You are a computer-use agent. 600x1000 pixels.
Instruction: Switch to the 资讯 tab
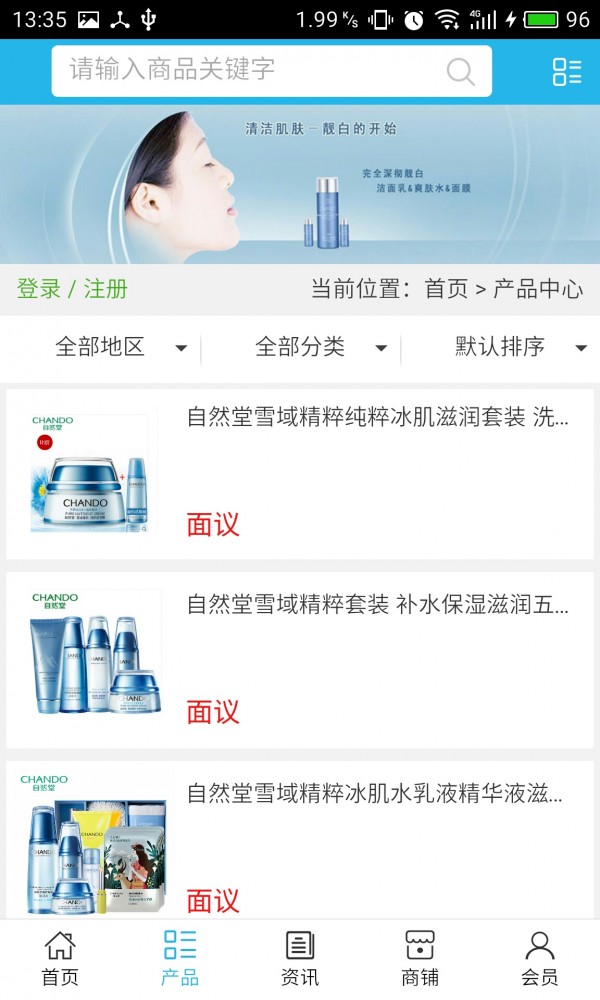pyautogui.click(x=300, y=958)
